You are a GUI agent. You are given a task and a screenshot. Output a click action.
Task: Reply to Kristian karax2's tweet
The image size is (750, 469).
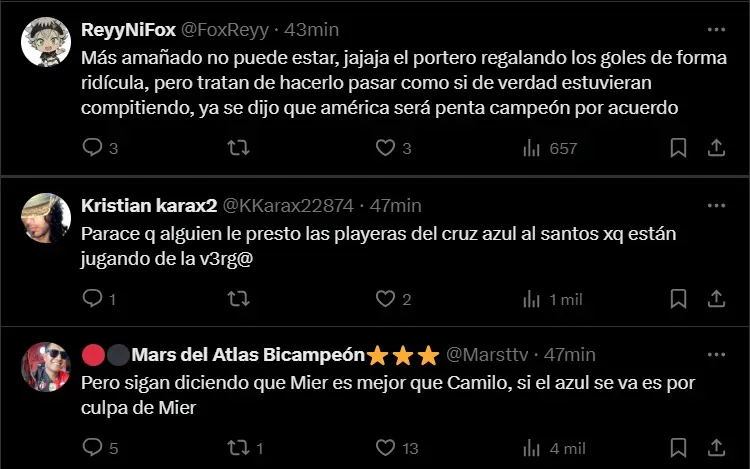pyautogui.click(x=92, y=299)
